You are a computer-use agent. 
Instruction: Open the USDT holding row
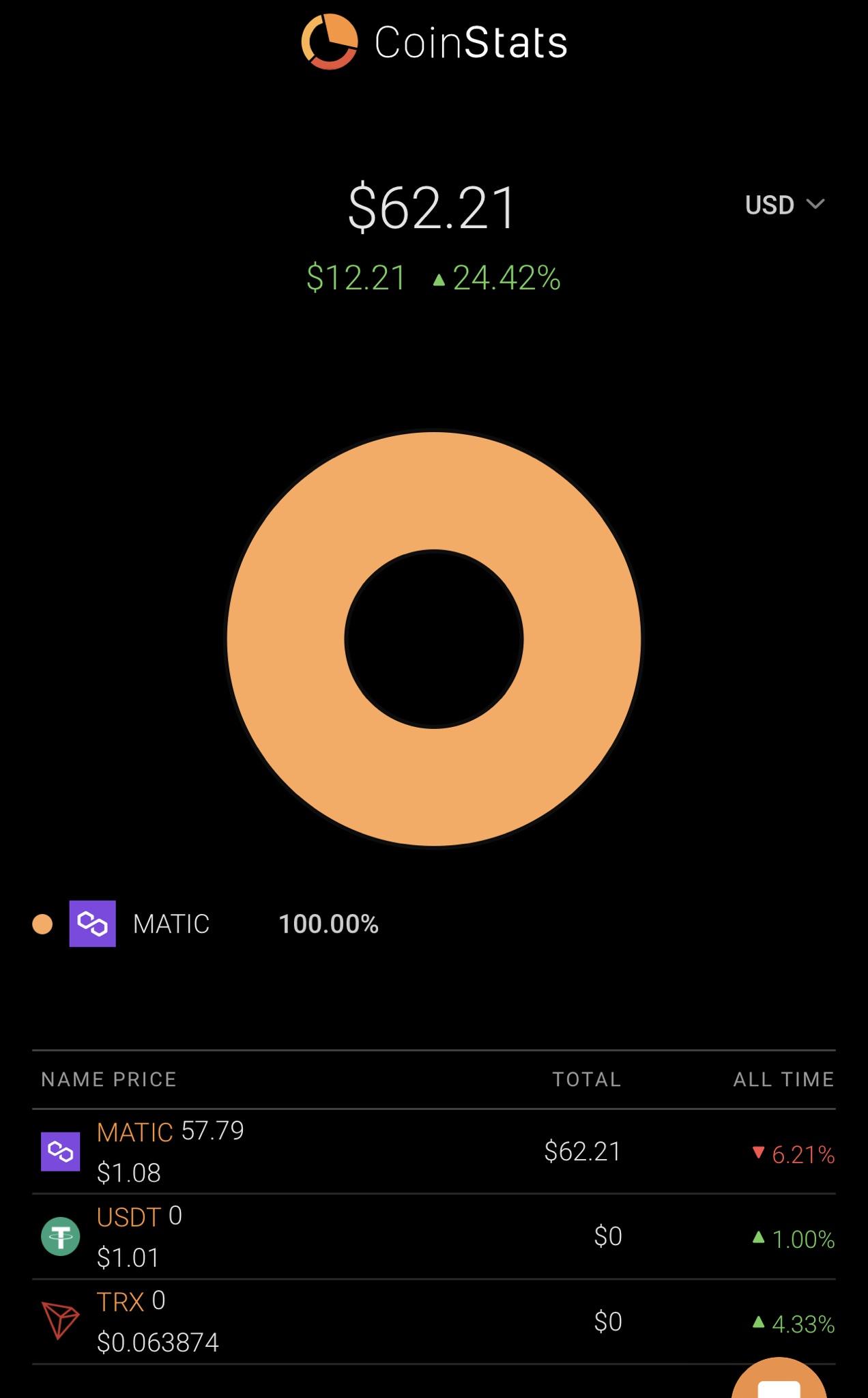434,1236
